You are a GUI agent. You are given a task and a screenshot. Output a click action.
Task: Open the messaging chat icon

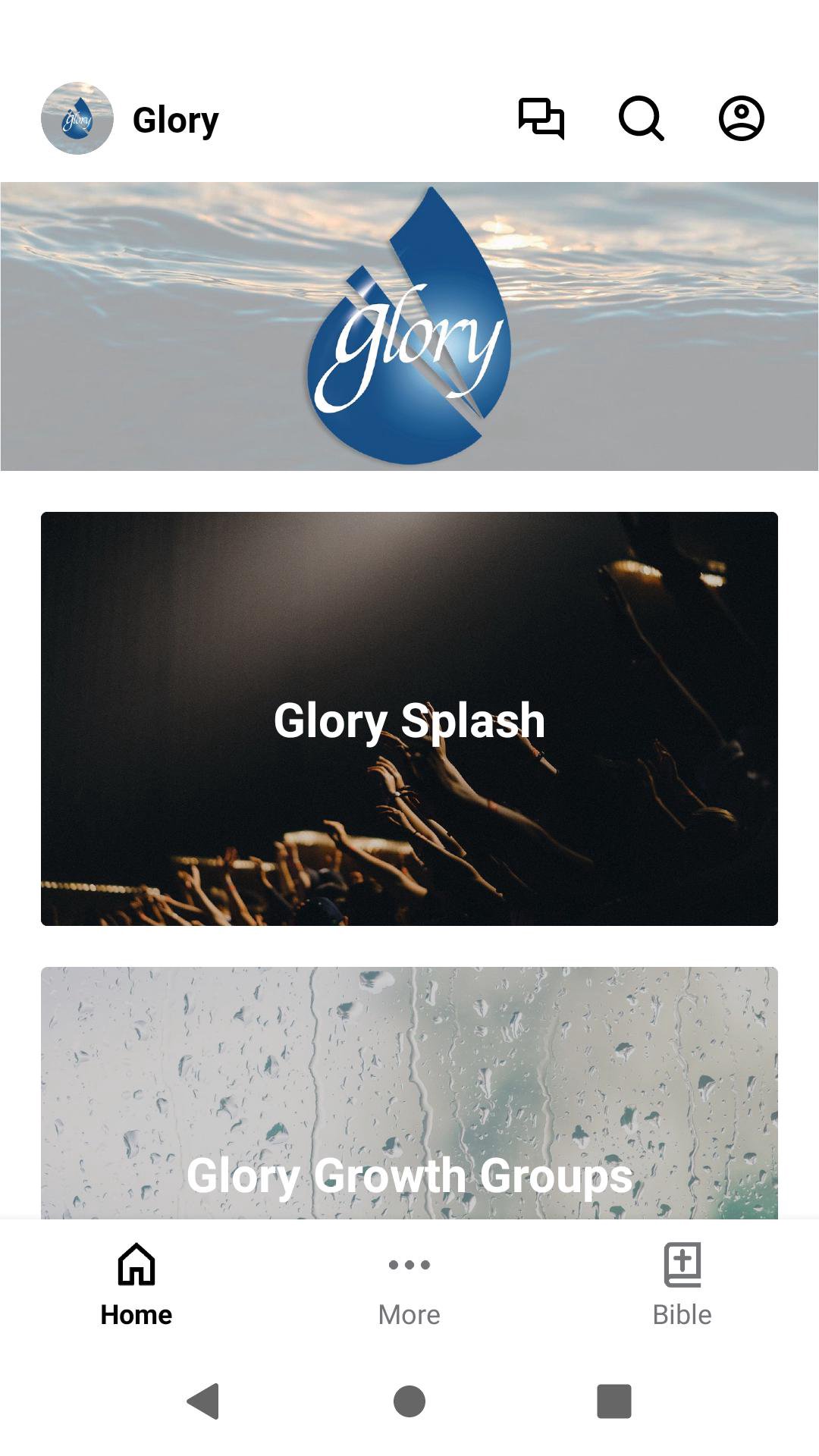click(x=541, y=118)
